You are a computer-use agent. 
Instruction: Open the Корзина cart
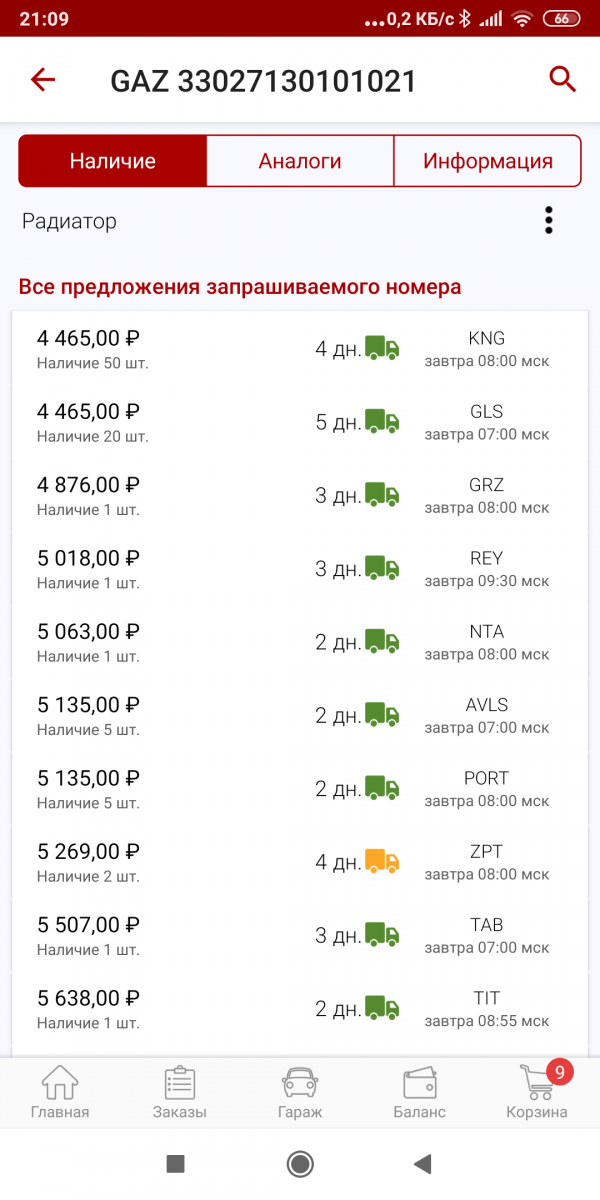(538, 1092)
